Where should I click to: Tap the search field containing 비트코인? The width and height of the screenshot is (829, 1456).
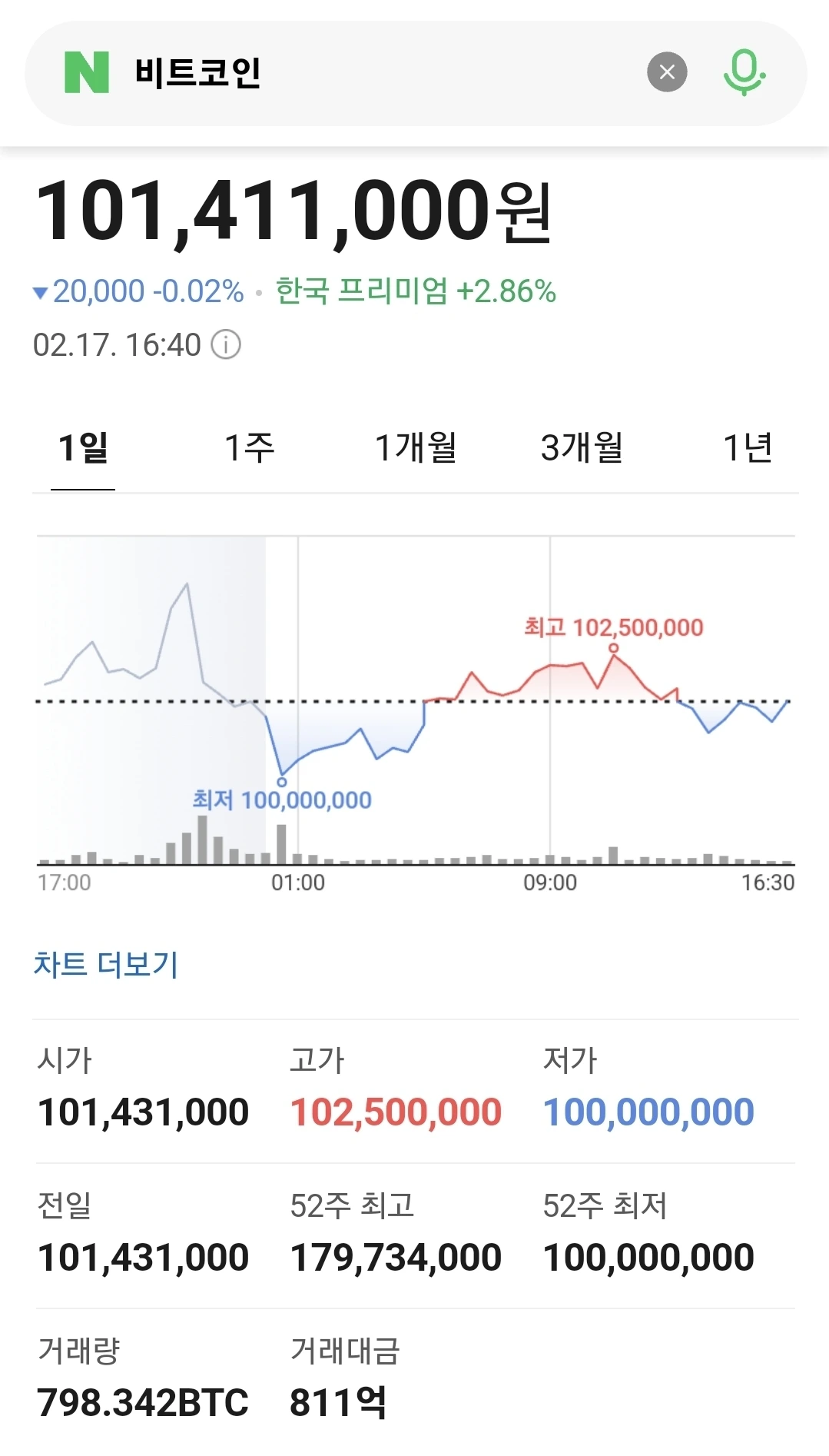[x=369, y=73]
